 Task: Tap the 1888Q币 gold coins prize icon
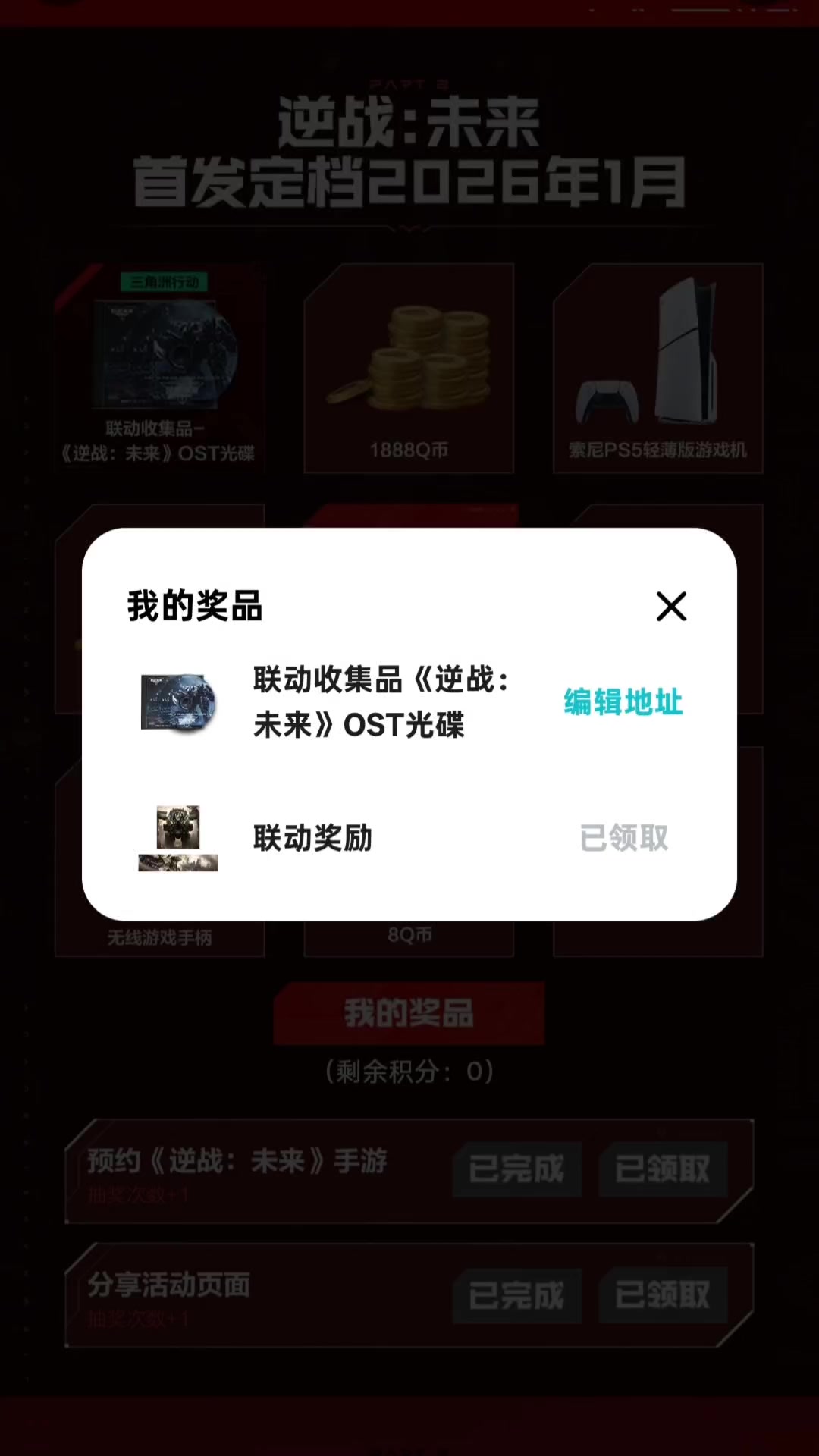409,356
